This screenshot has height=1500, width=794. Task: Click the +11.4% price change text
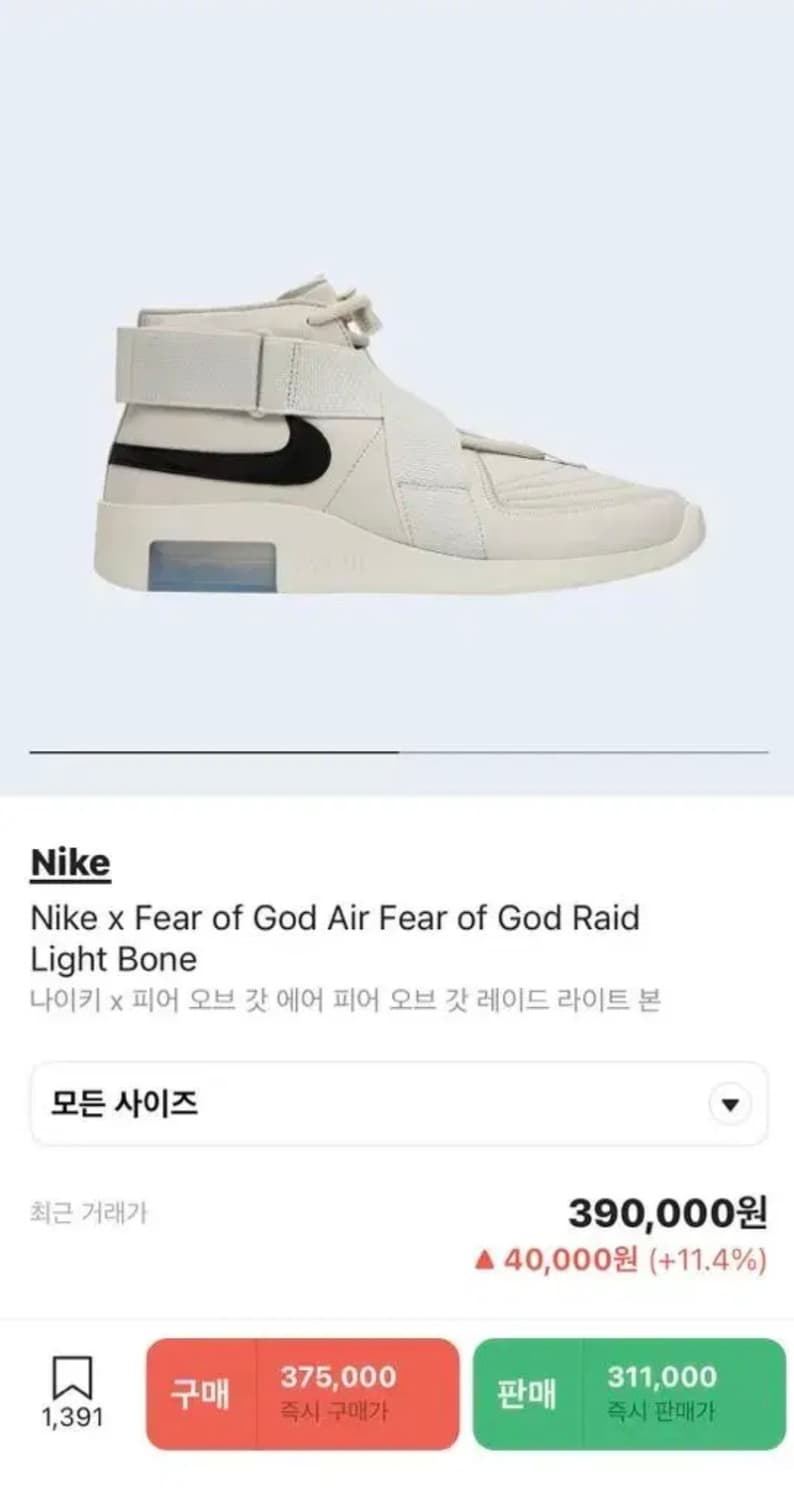[x=706, y=1260]
